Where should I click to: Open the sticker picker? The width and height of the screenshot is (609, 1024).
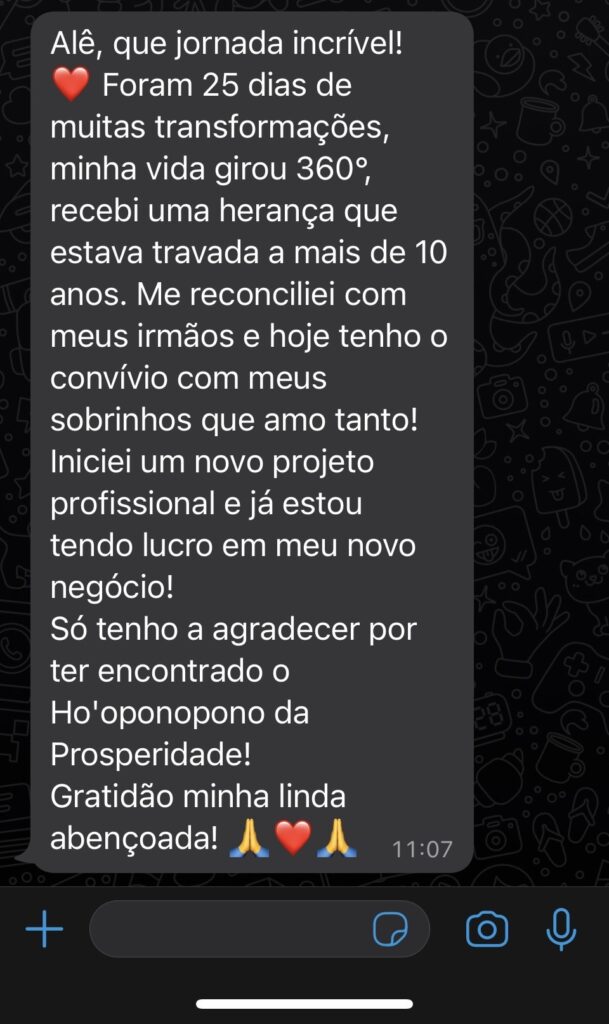(x=390, y=930)
